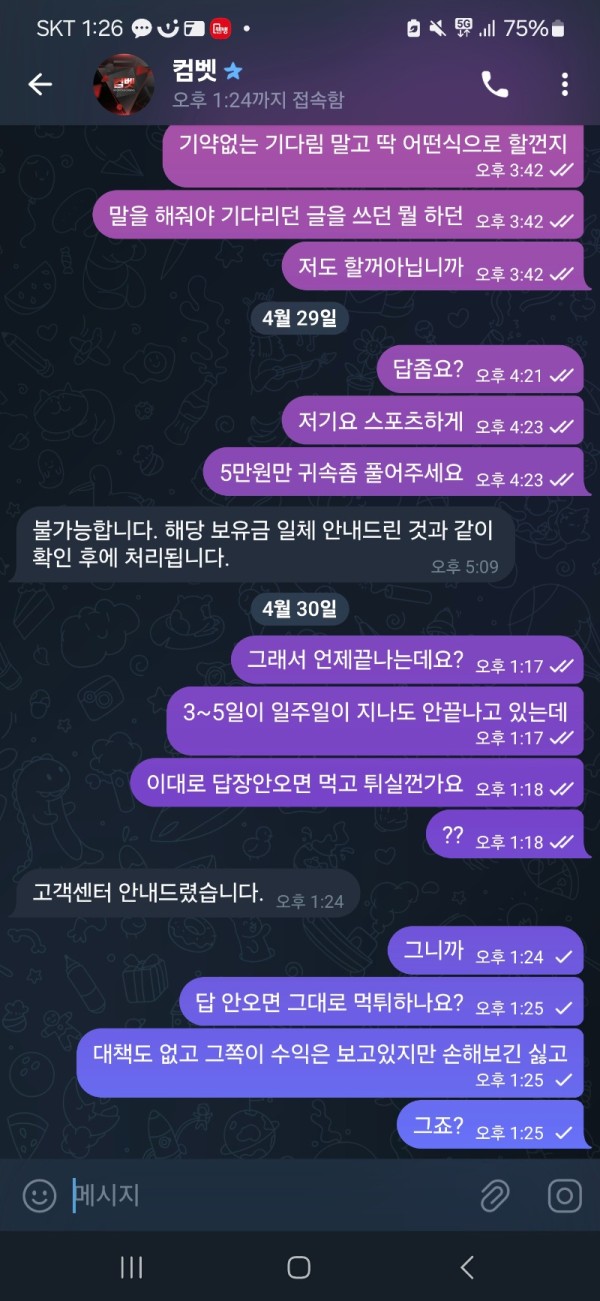
Task: Open the emoji picker
Action: point(39,1195)
